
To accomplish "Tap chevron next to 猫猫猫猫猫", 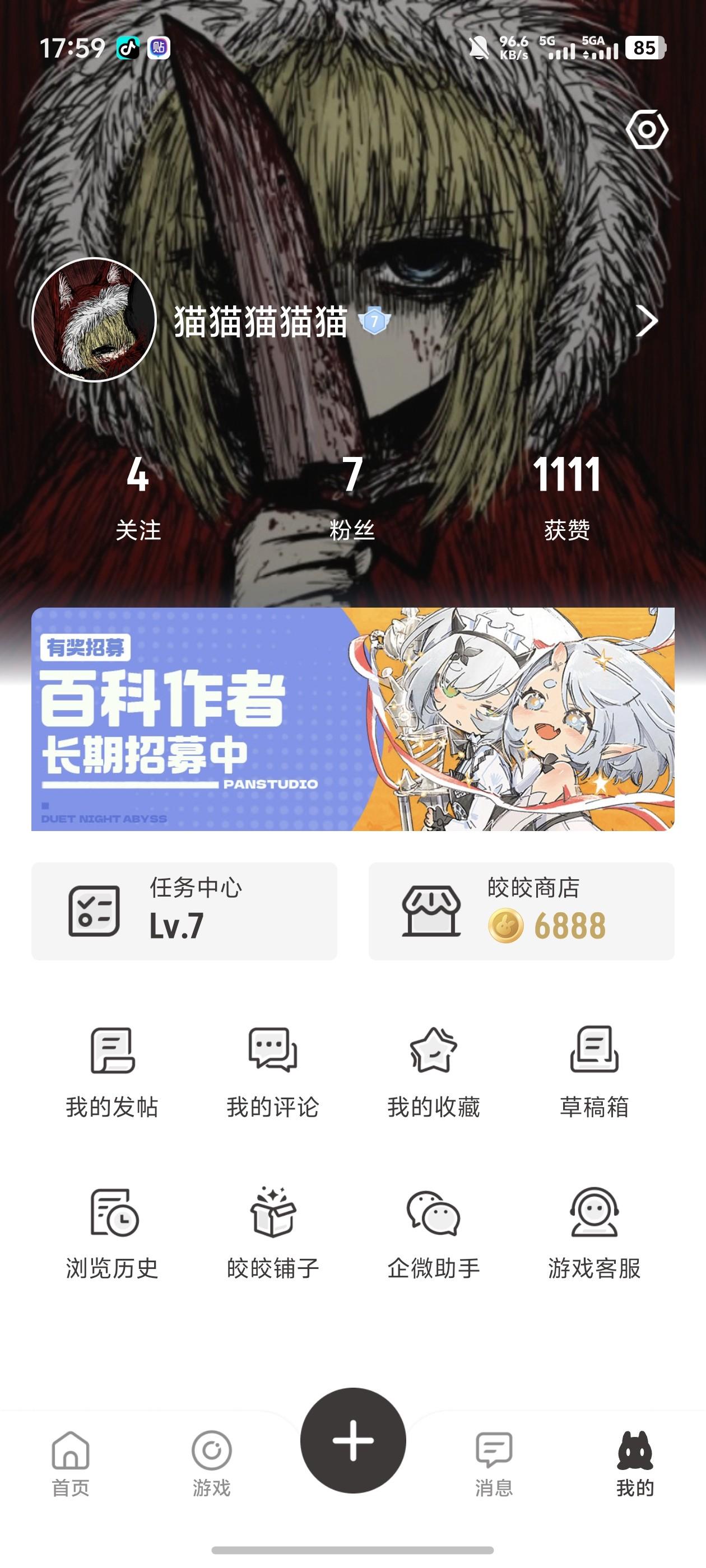I will point(646,321).
